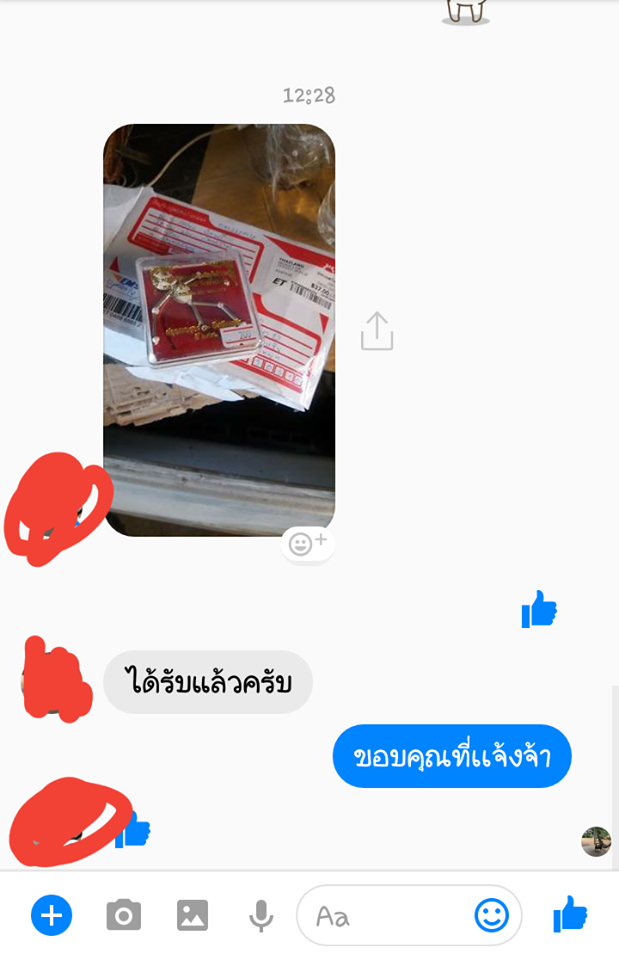The image size is (619, 960).
Task: Open more options with the plus button
Action: (x=52, y=915)
